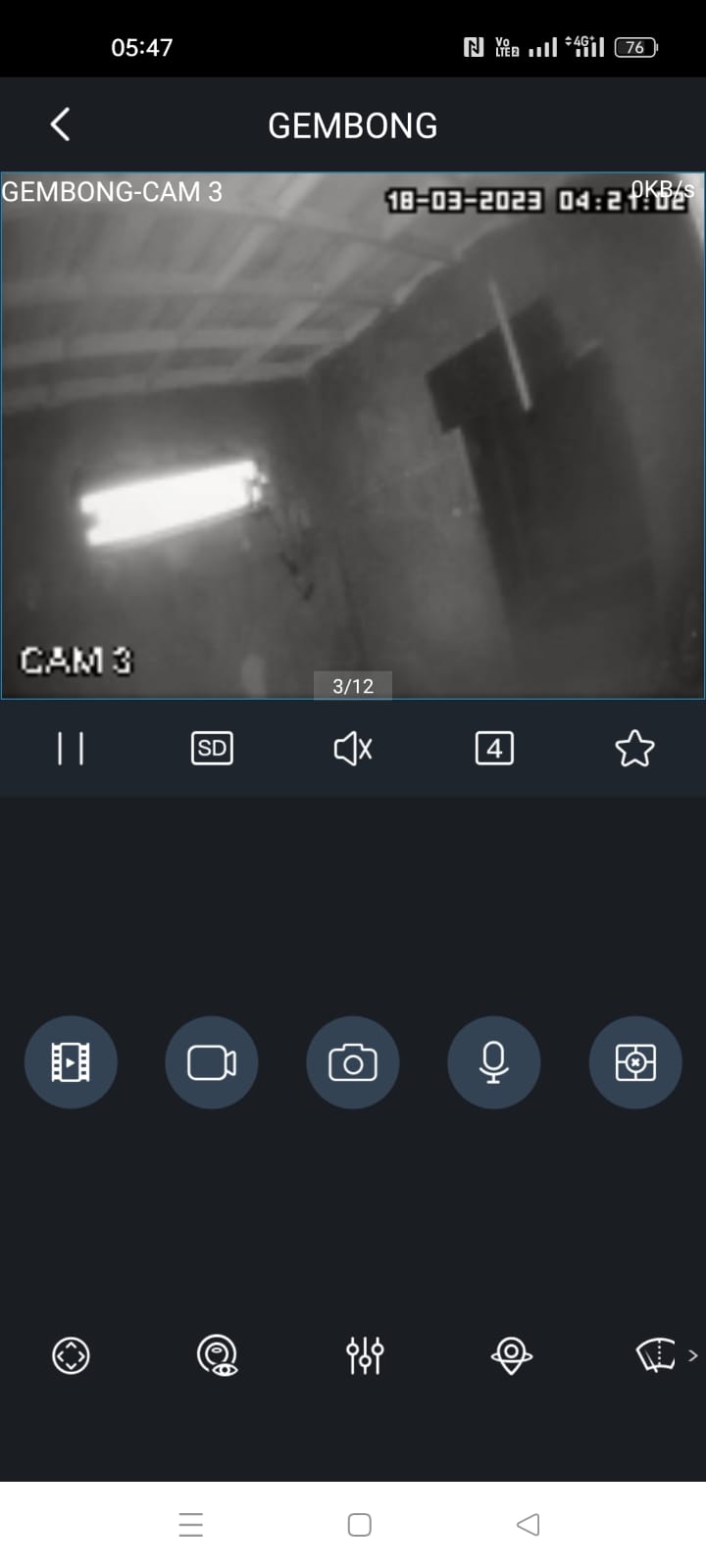Open PTZ direction control

(x=71, y=1355)
